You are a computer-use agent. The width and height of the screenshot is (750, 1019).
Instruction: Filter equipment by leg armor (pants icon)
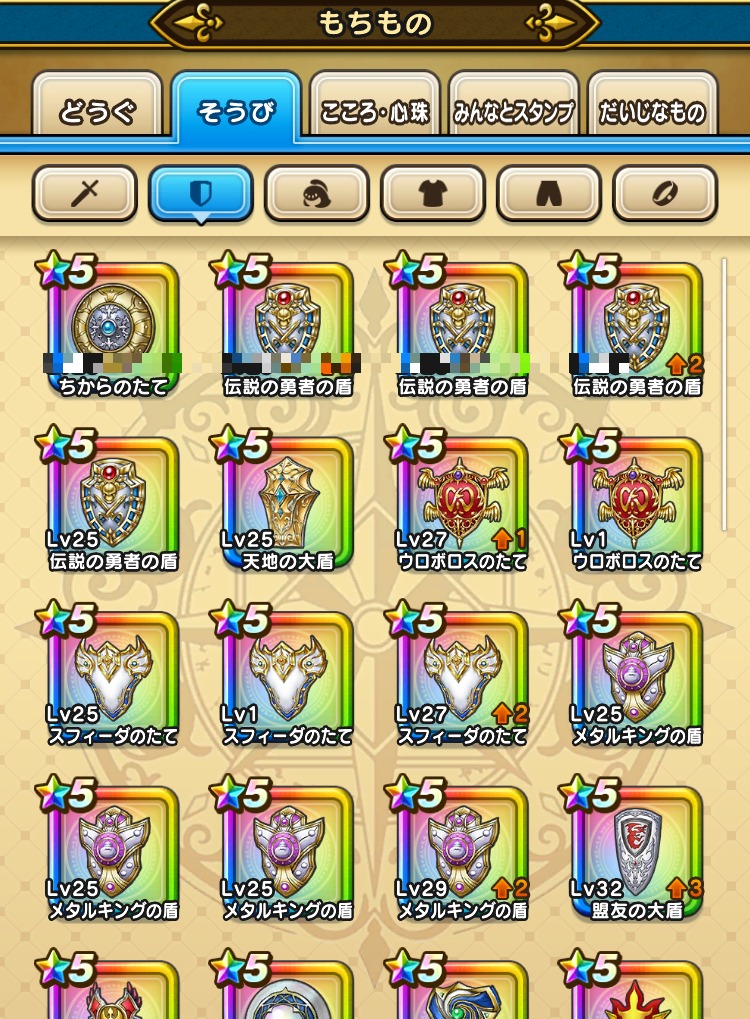549,193
